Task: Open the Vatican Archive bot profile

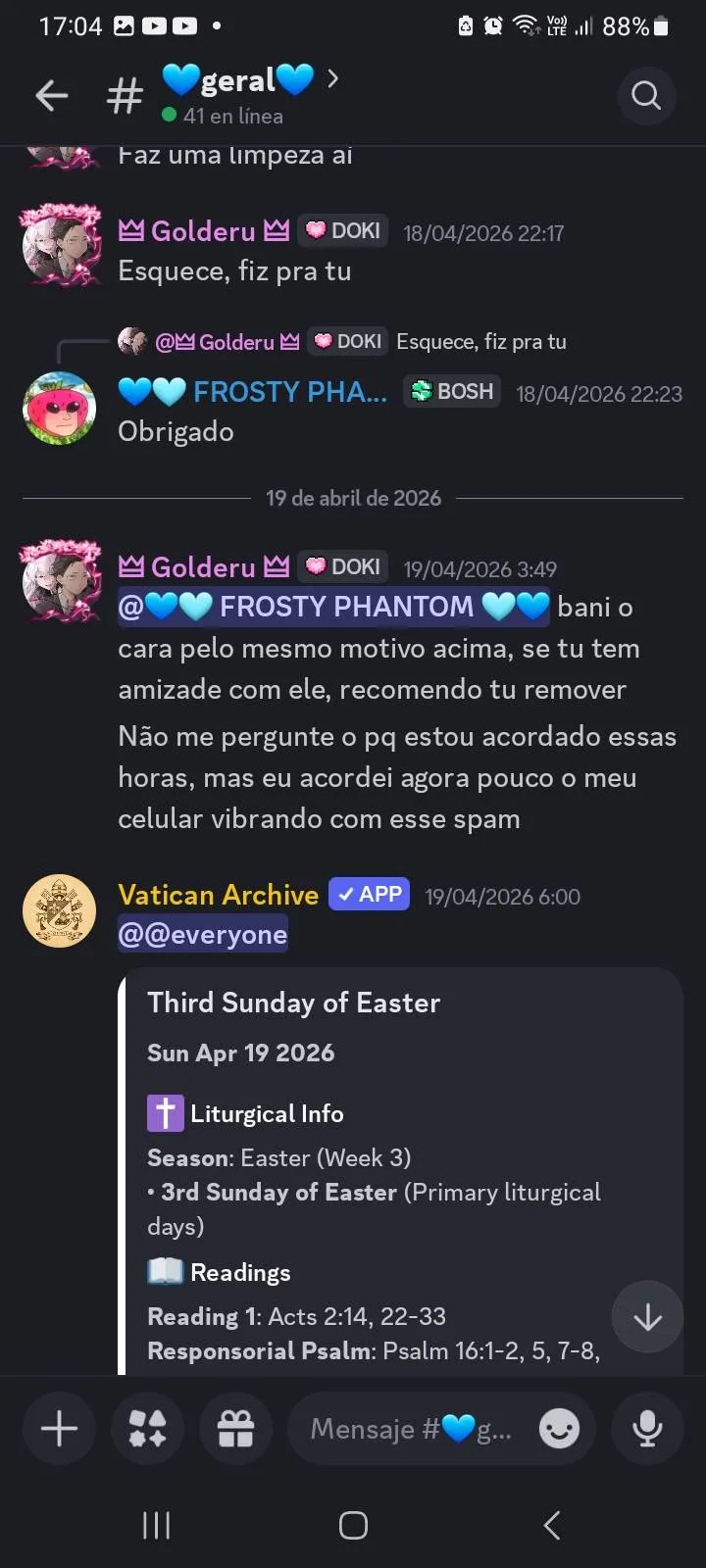Action: point(60,911)
